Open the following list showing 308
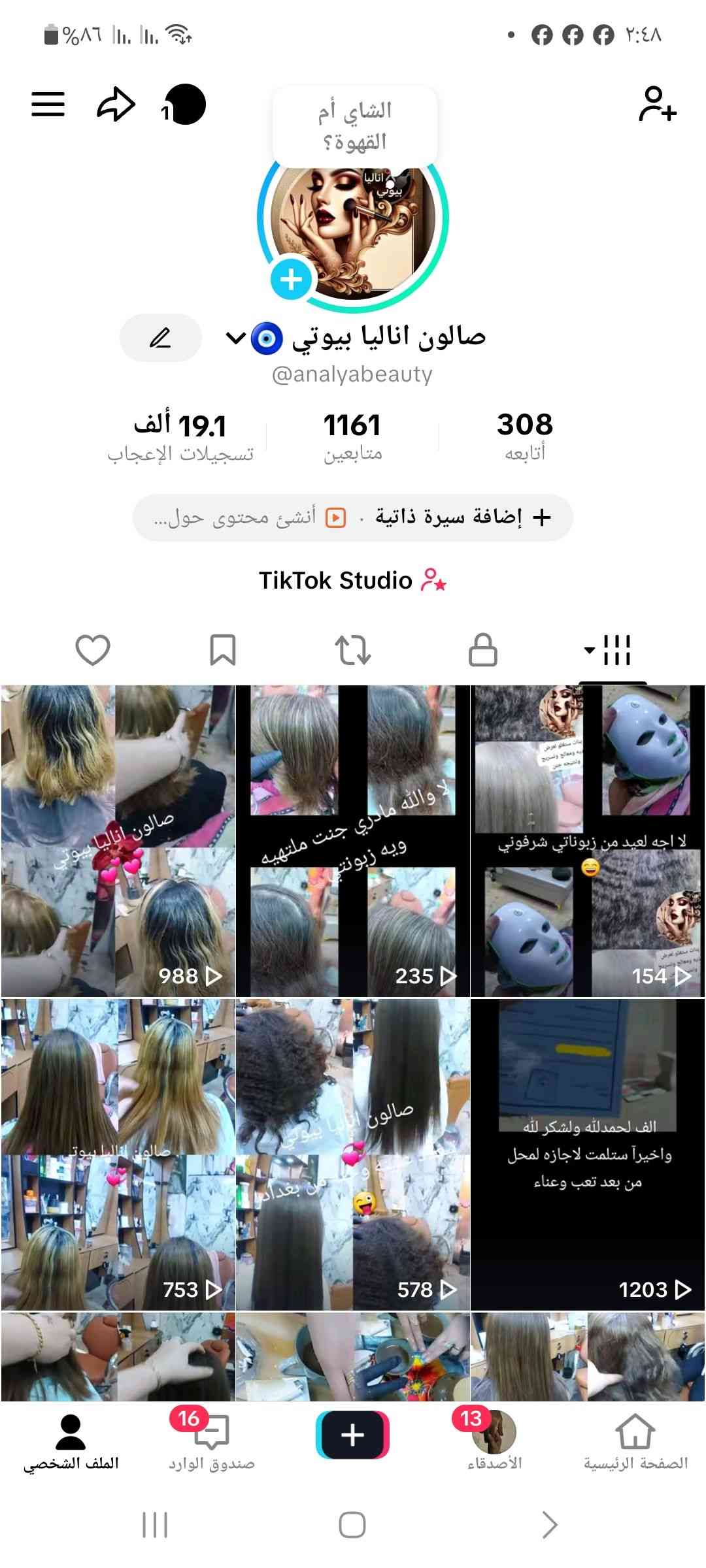706x1568 pixels. click(x=525, y=436)
